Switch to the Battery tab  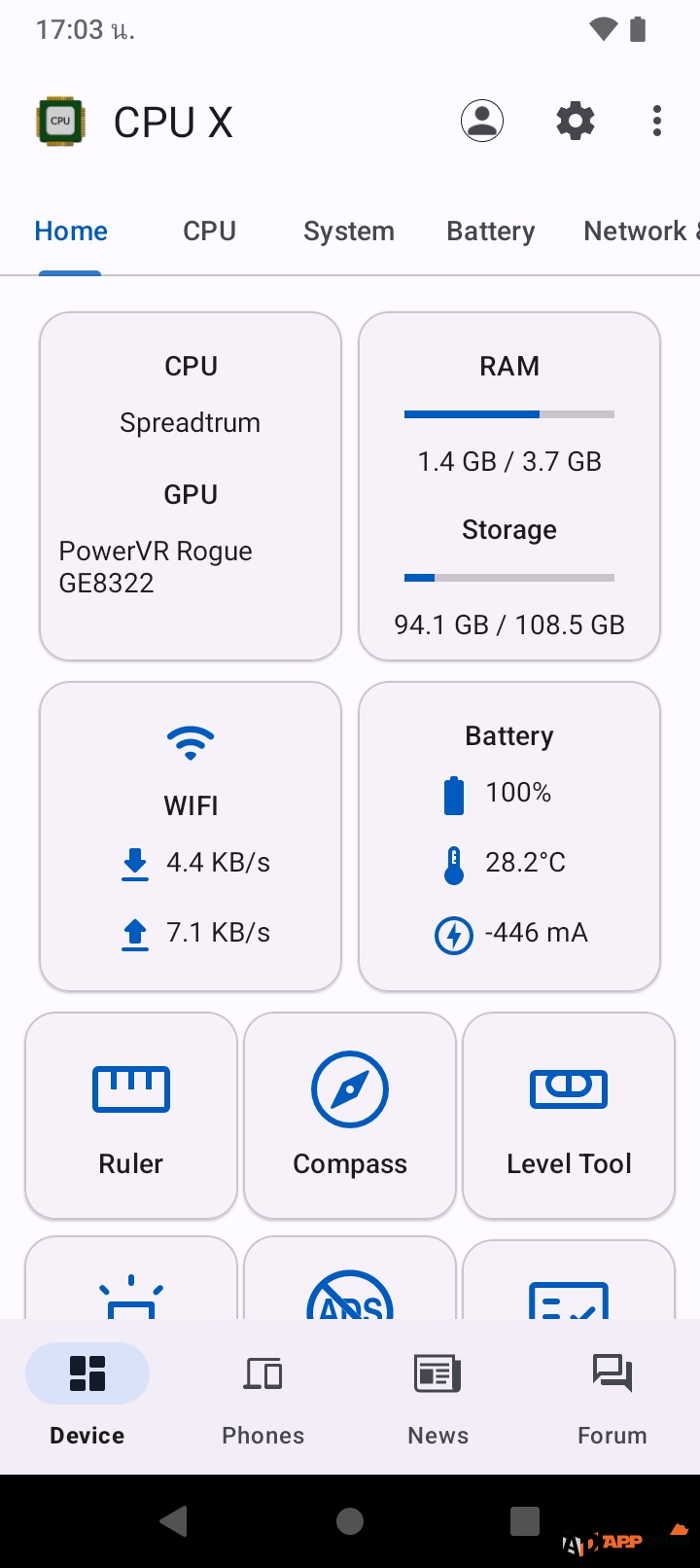coord(491,232)
